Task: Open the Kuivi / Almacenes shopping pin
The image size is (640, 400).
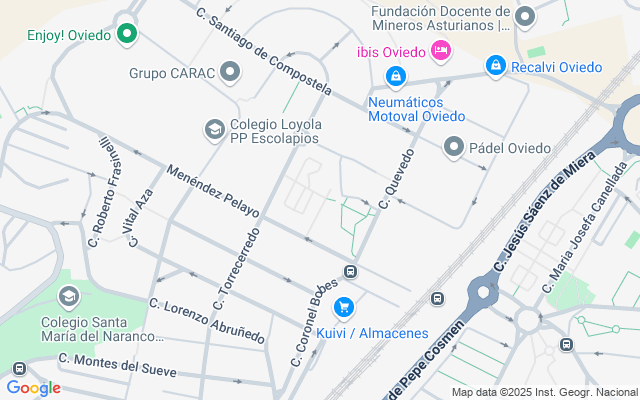Action: pos(344,308)
